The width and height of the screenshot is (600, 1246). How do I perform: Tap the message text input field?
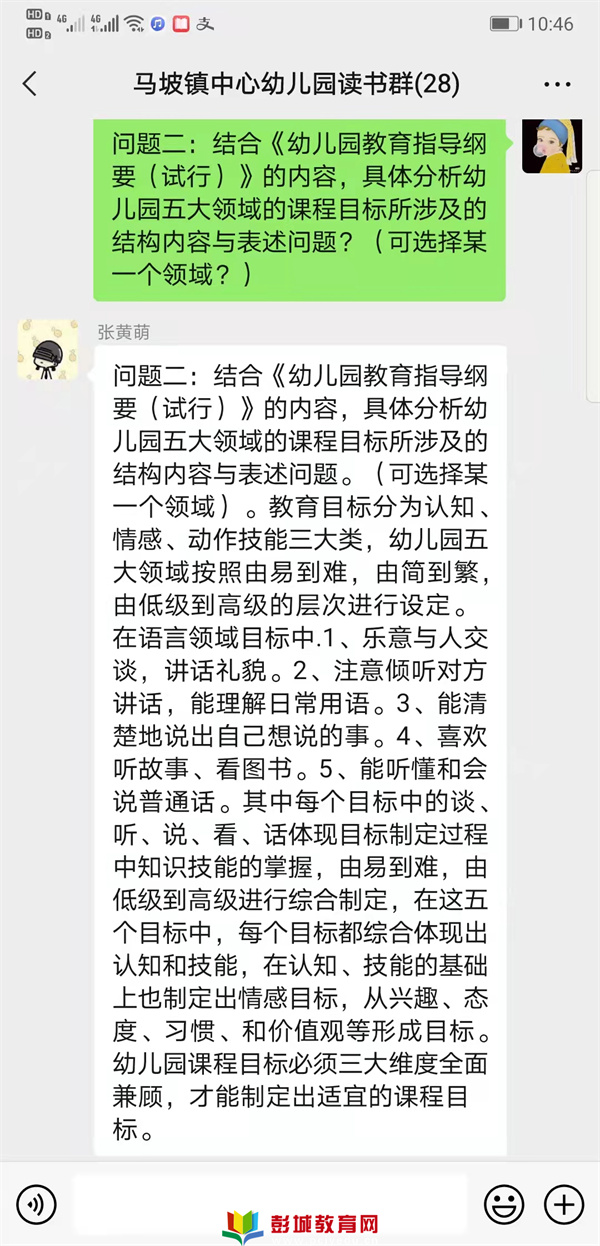pos(270,1201)
